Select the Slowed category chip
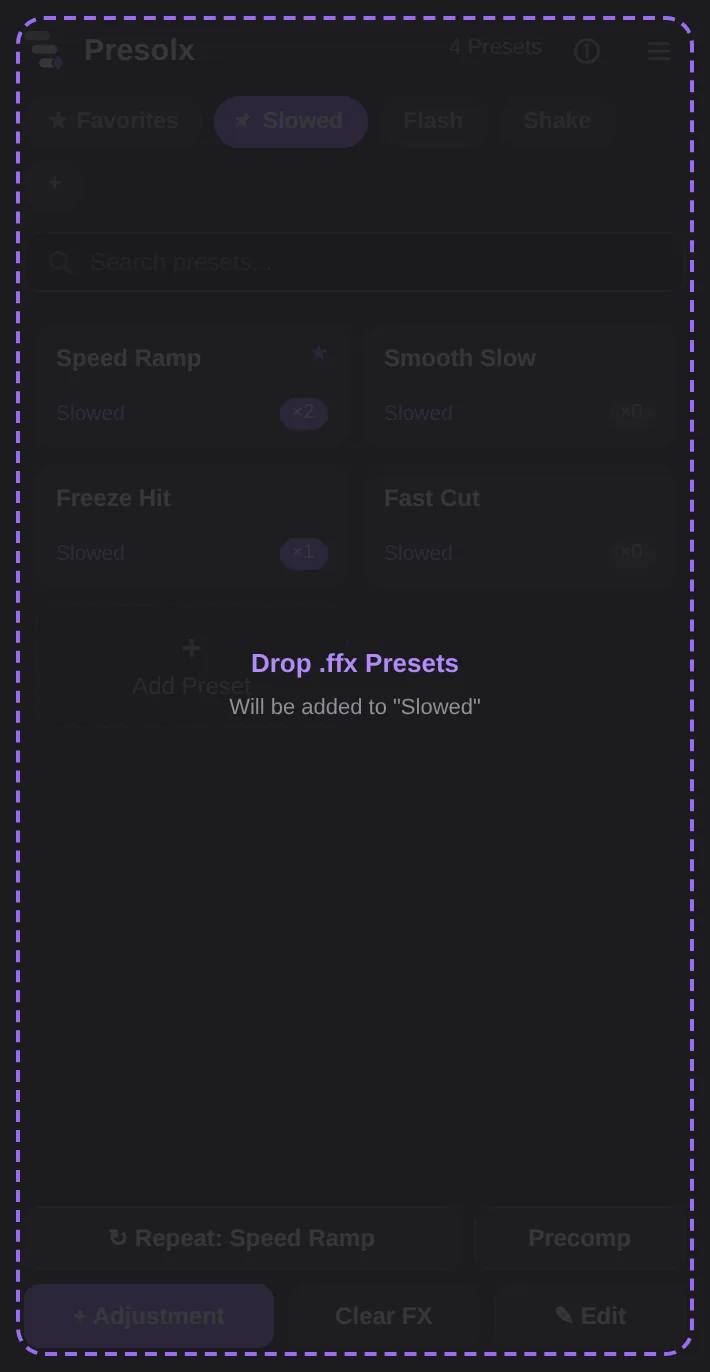 pyautogui.click(x=291, y=121)
